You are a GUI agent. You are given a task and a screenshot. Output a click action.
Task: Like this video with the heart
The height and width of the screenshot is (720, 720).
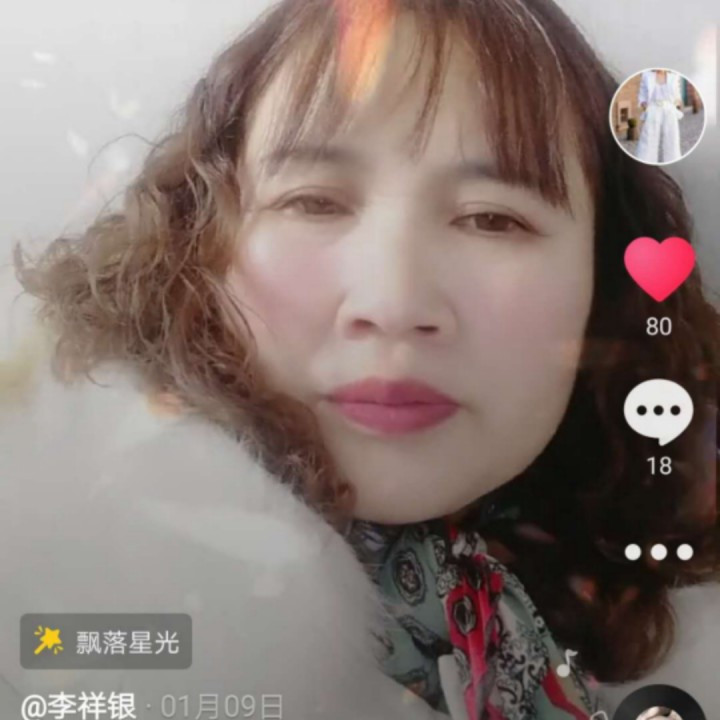659,268
